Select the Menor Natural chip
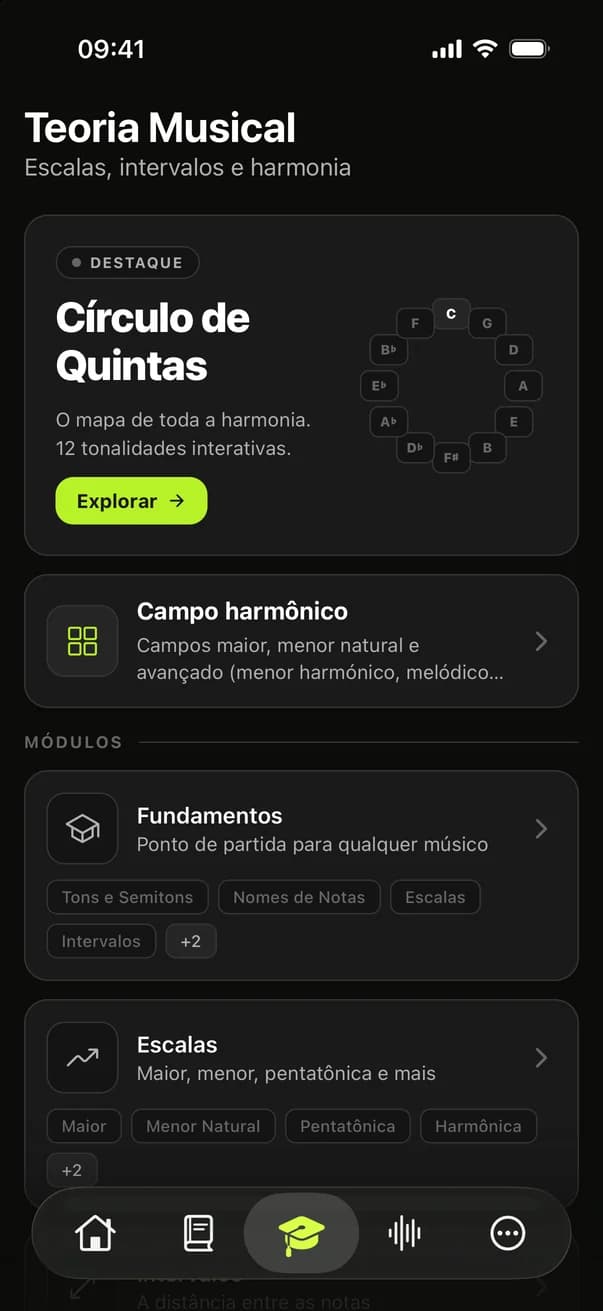This screenshot has width=603, height=1311. [203, 1126]
